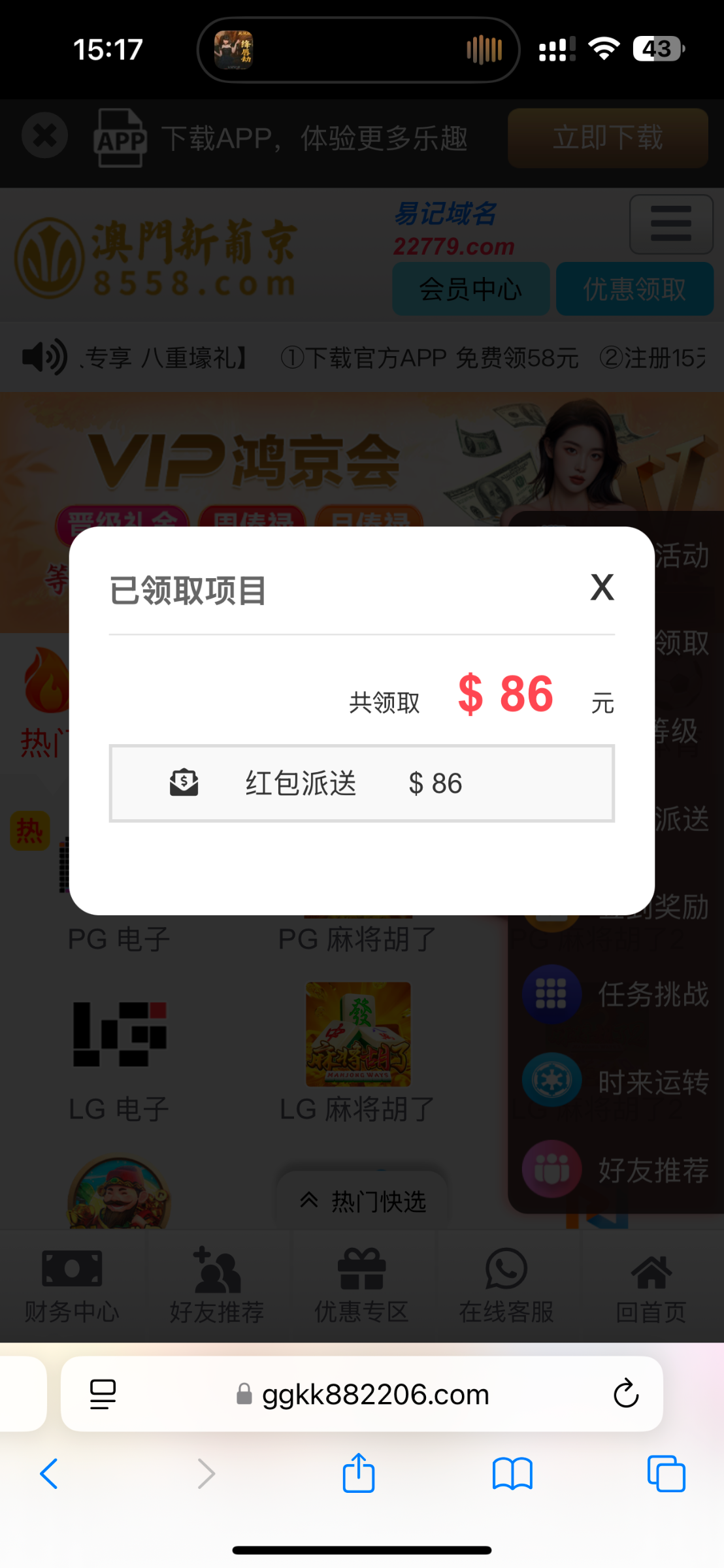The width and height of the screenshot is (724, 1568).
Task: Open Safari bookmarks
Action: [x=512, y=1474]
